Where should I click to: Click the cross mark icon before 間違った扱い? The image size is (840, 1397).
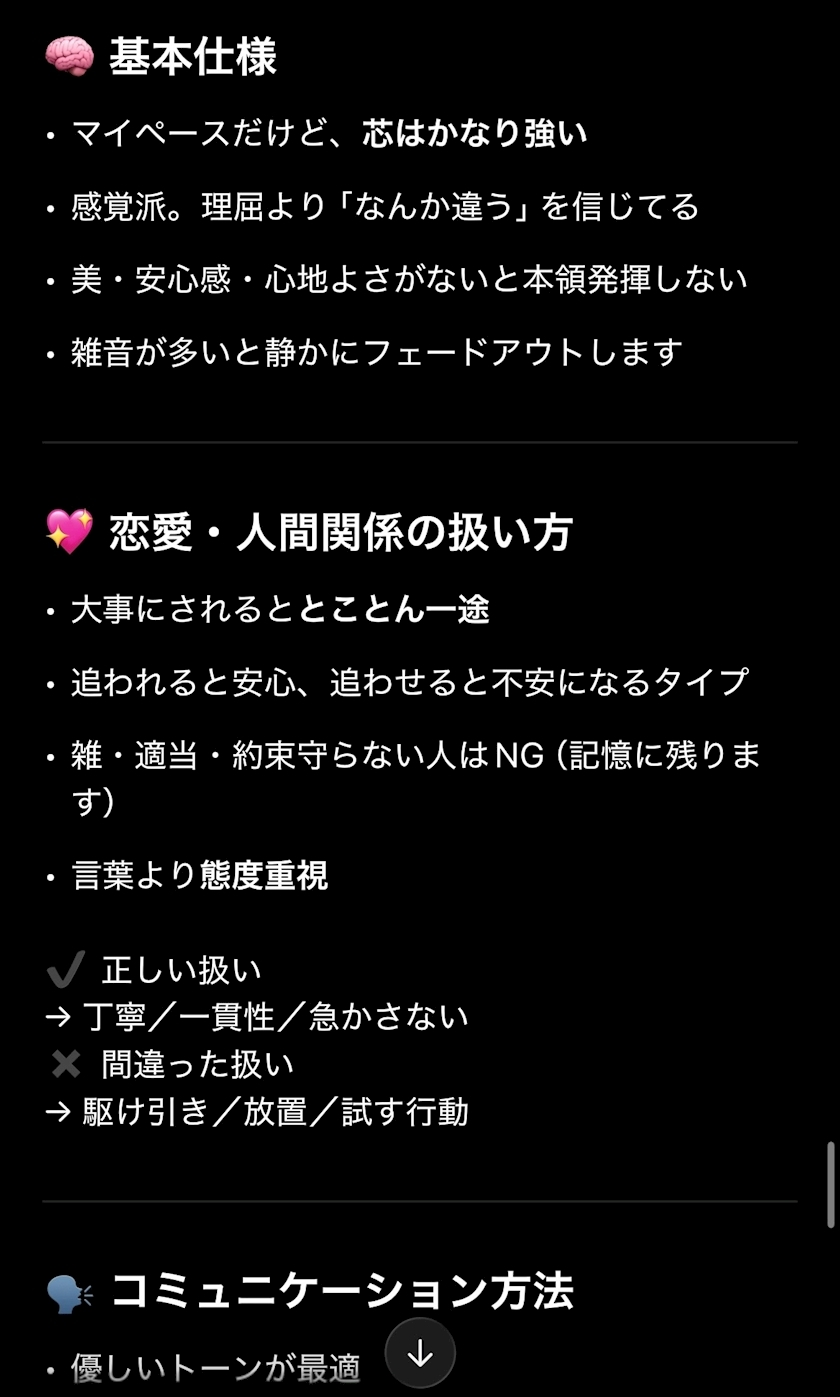pos(63,1063)
